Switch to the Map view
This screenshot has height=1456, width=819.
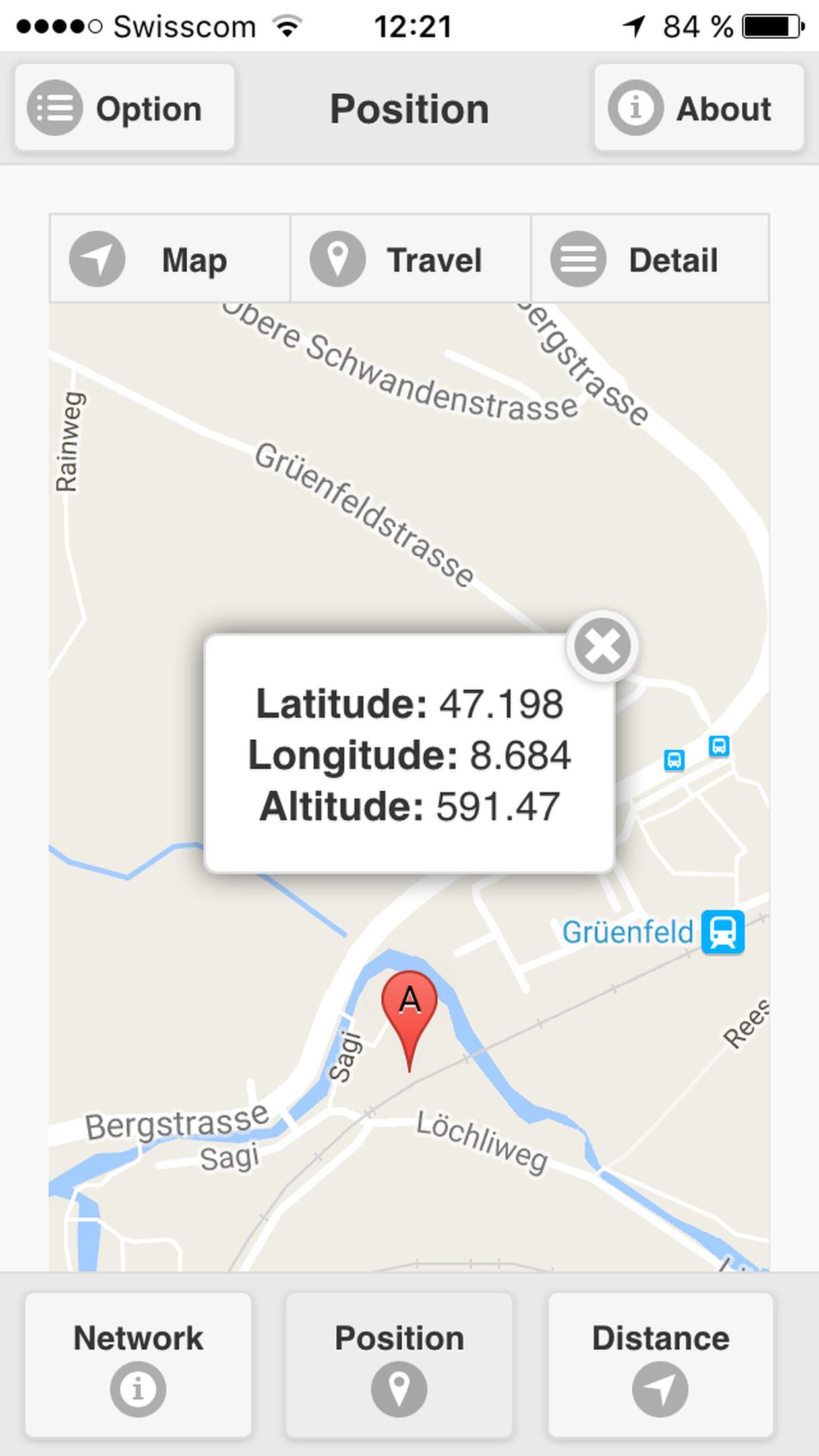169,259
